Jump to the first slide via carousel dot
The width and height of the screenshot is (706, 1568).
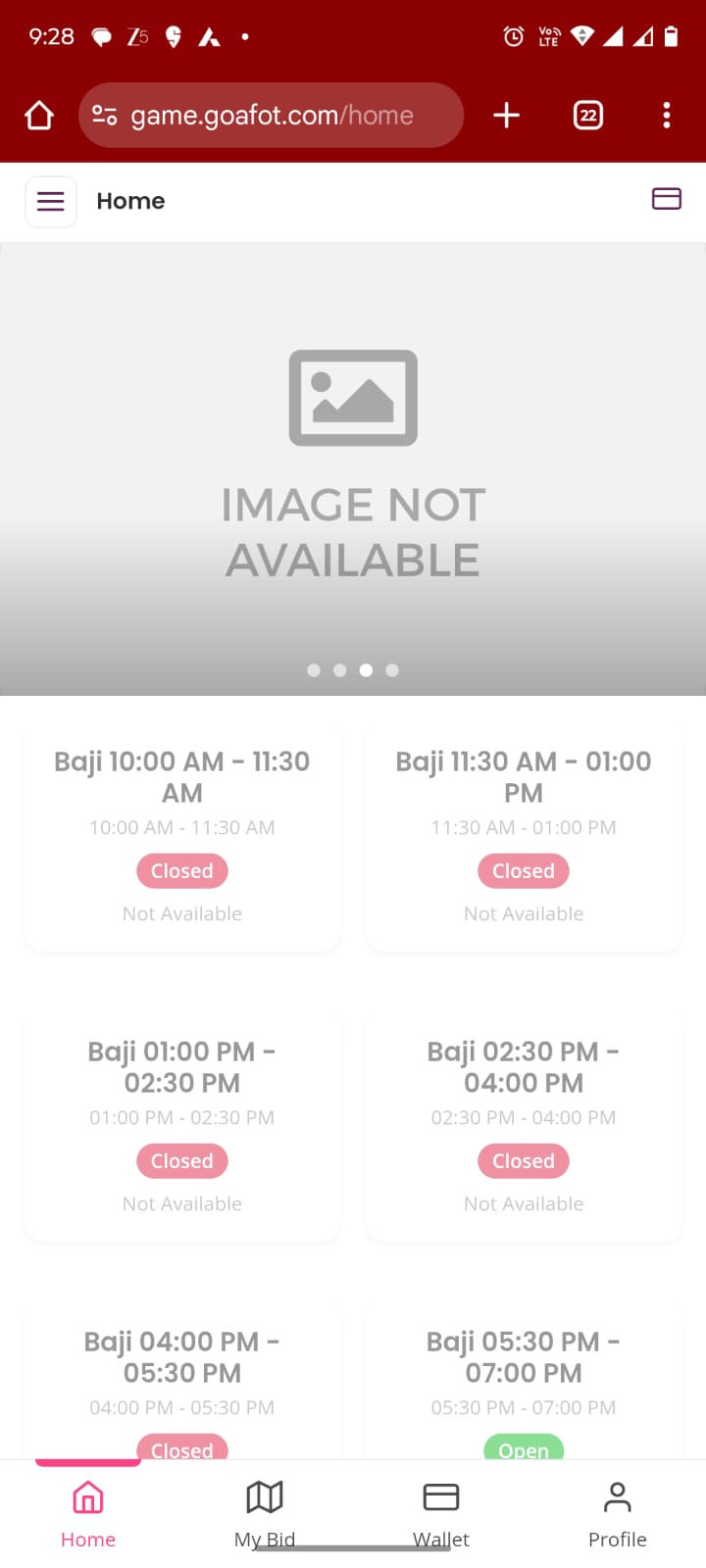[x=314, y=669]
